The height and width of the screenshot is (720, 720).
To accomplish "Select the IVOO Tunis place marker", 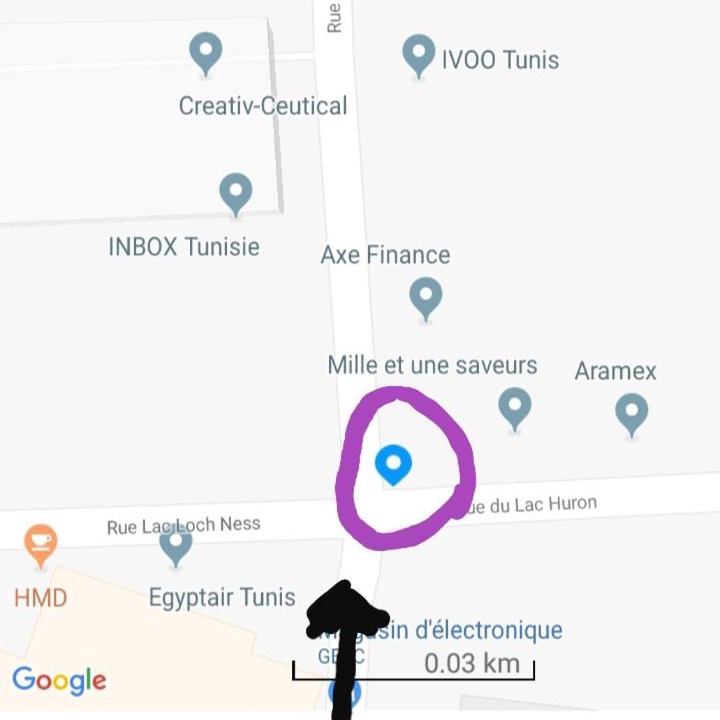I will coord(418,54).
